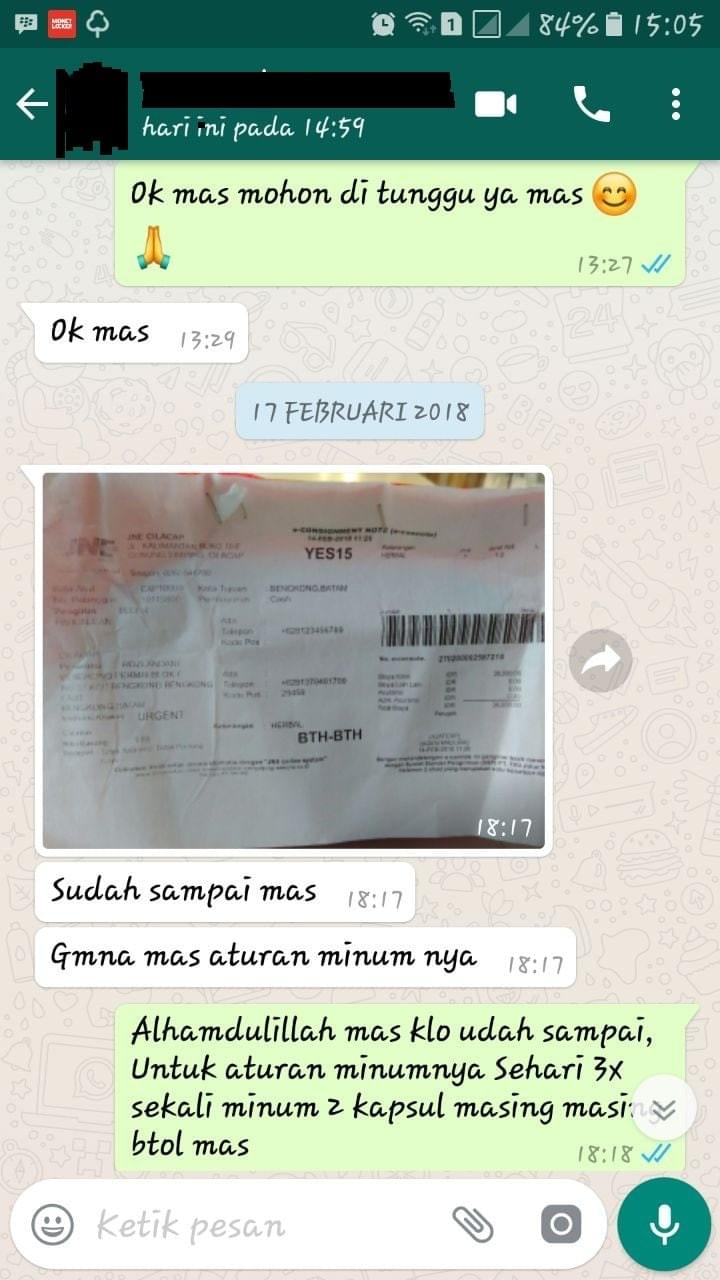
Task: Open the overflow menu
Action: [x=676, y=104]
